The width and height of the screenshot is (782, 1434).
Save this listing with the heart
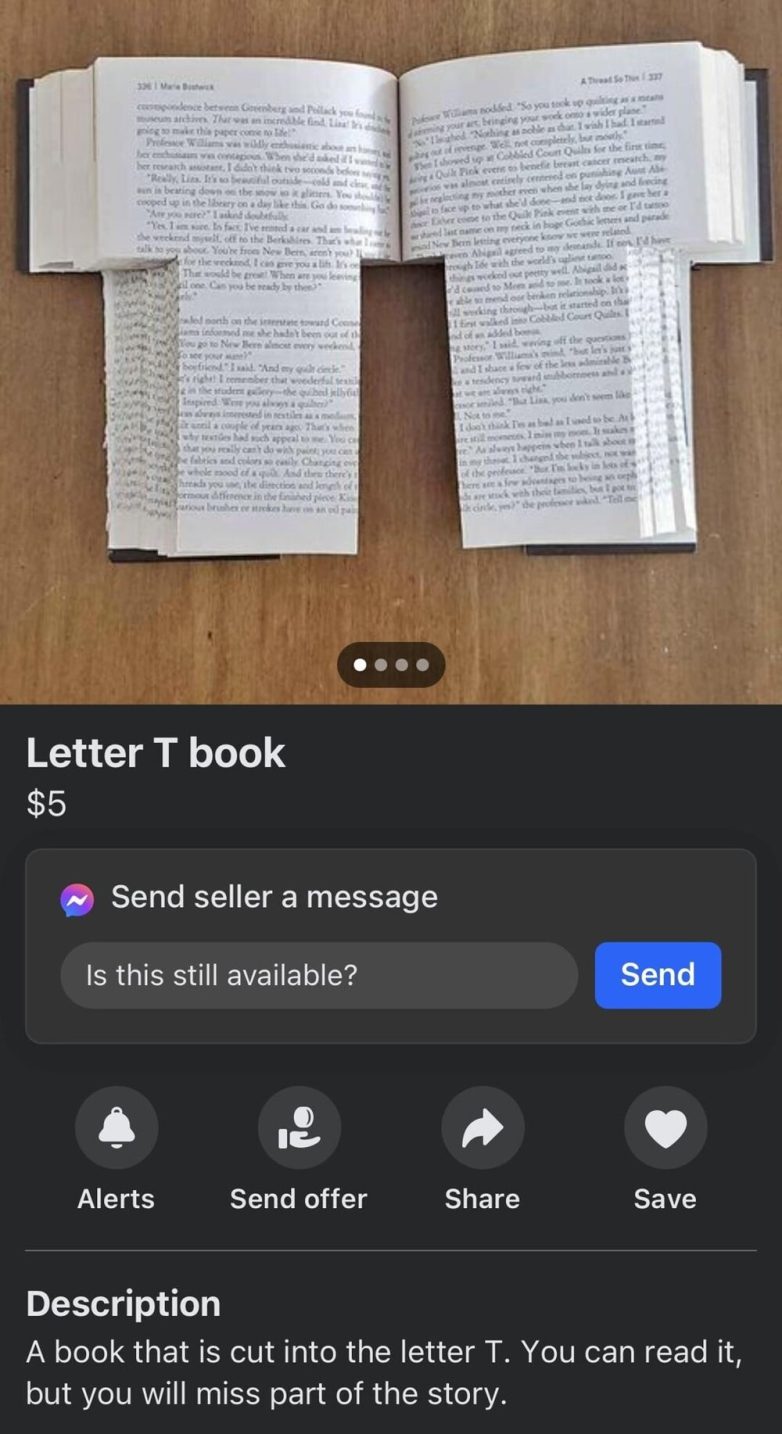pos(665,1128)
